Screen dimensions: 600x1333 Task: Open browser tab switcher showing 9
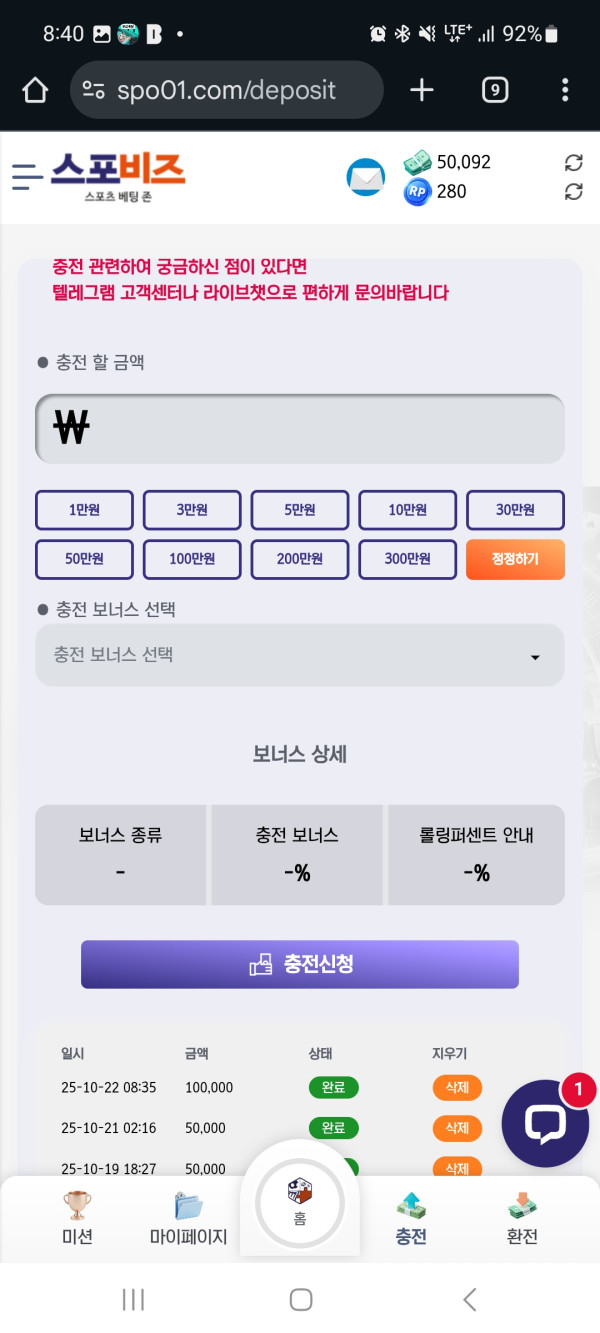tap(494, 91)
